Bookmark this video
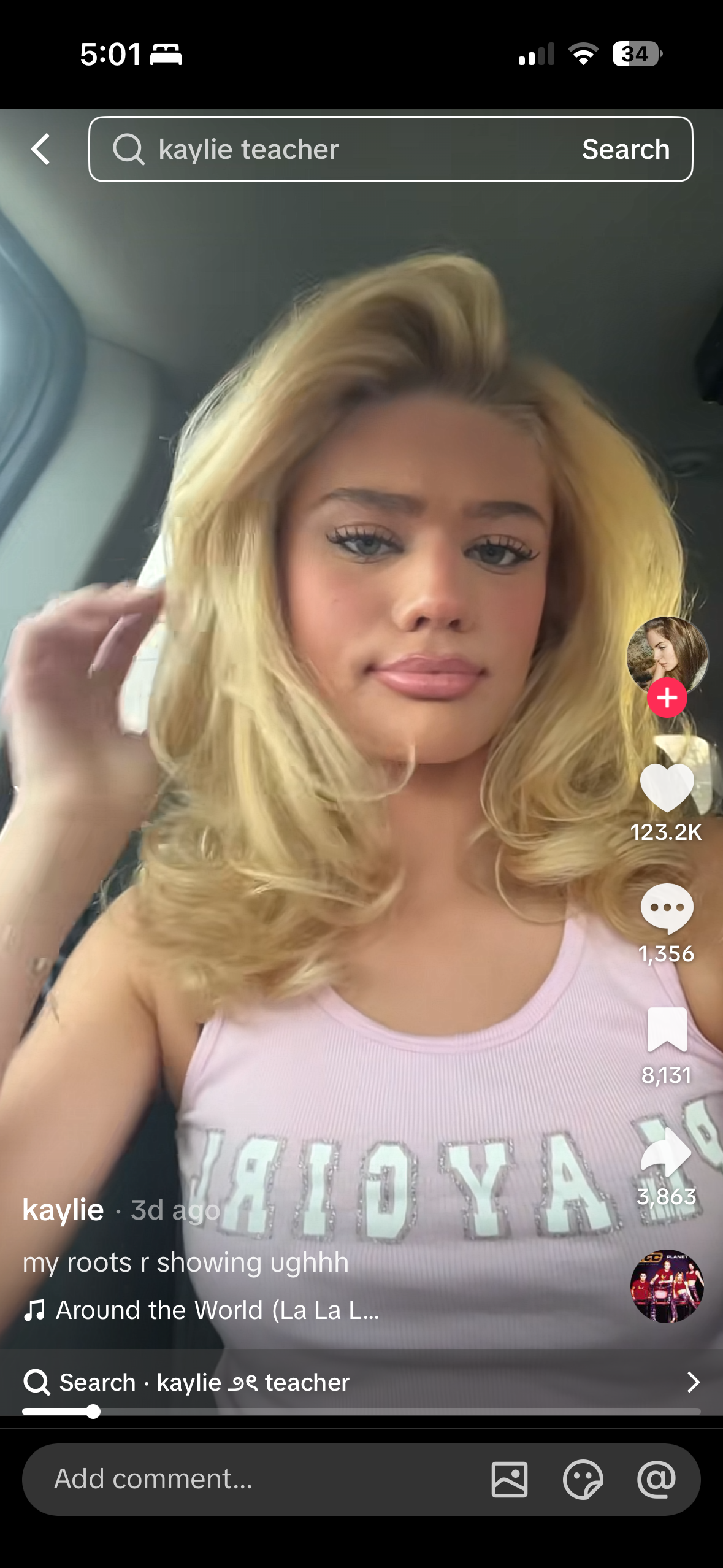Screen dimensions: 723x1568 coord(667,1030)
